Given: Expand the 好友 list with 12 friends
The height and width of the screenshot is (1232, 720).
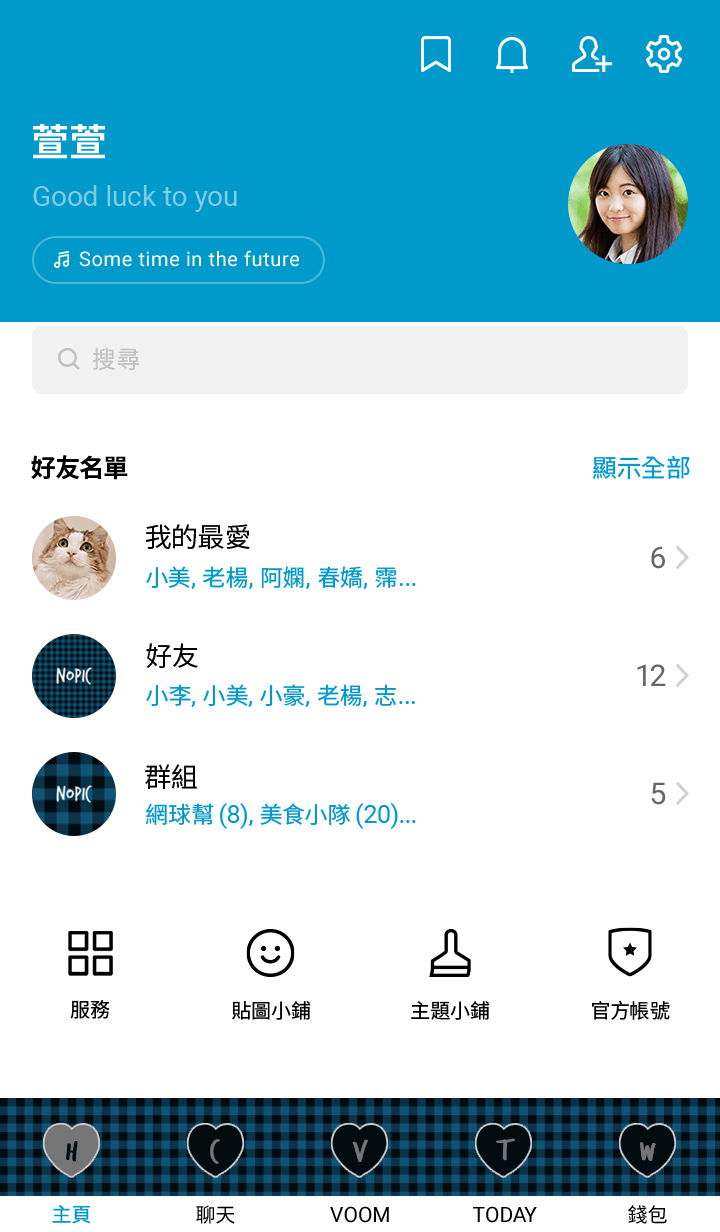Looking at the screenshot, I should [360, 676].
